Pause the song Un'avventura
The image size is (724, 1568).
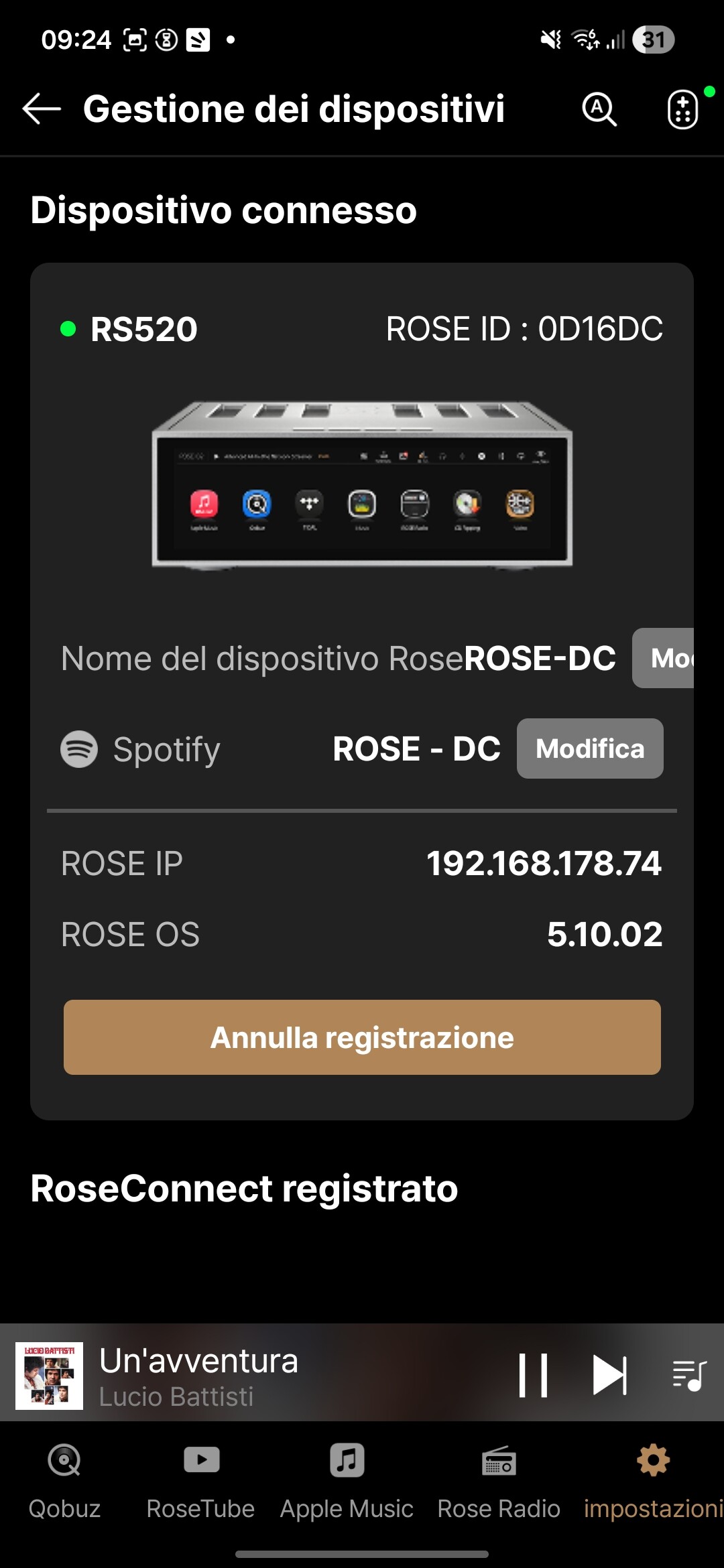coord(534,1376)
